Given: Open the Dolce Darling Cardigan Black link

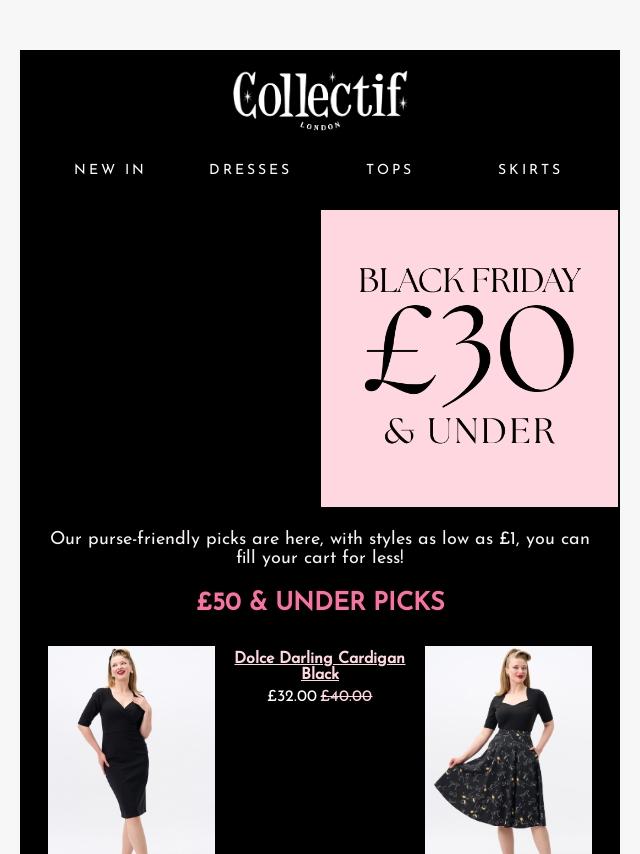Looking at the screenshot, I should [x=320, y=665].
